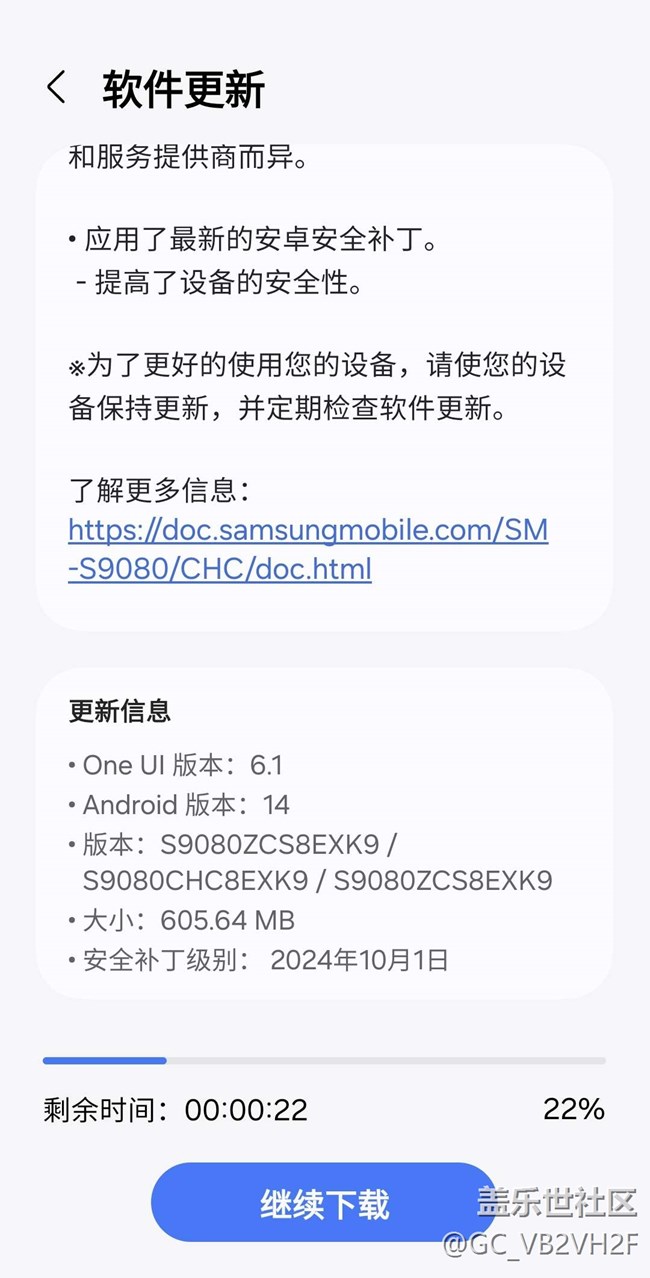Tap the 继续下载 button
Image resolution: width=650 pixels, height=1278 pixels.
pos(324,1204)
